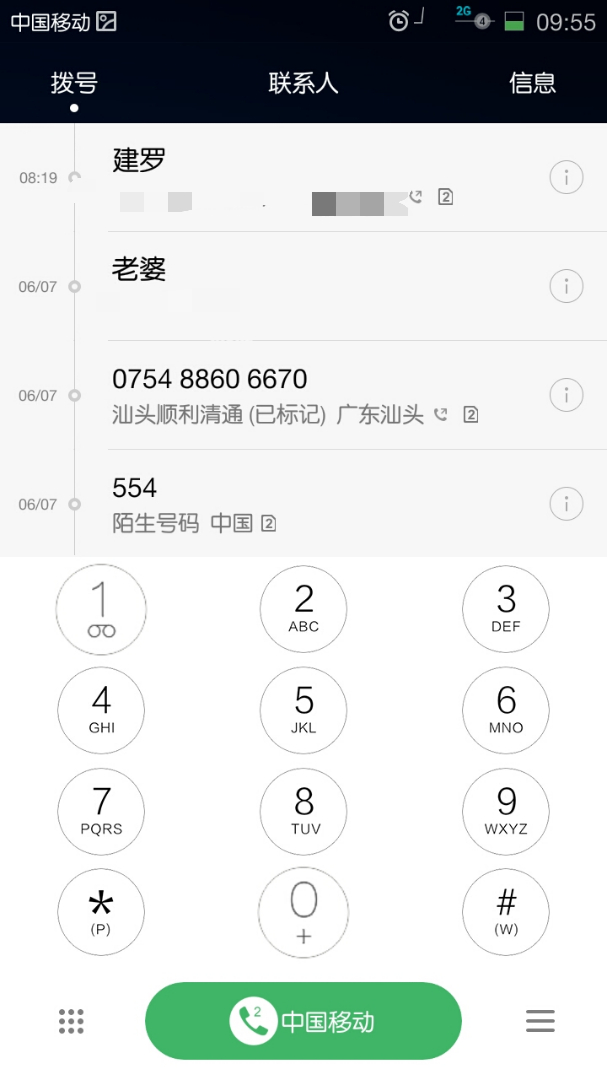The height and width of the screenshot is (1080, 607).
Task: Open call details for 建罗
Action: tap(566, 178)
